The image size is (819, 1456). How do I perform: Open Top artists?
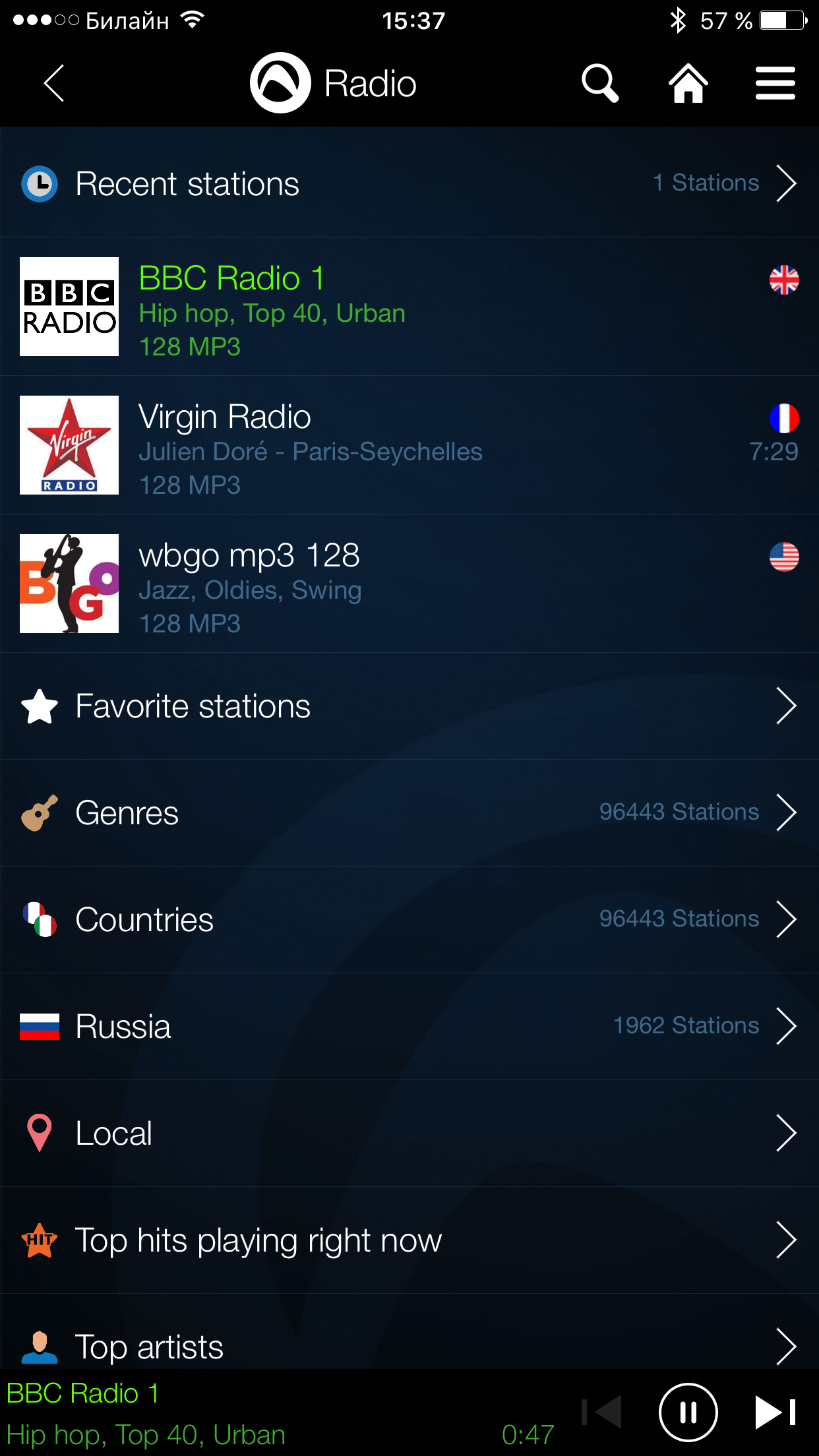[409, 1345]
